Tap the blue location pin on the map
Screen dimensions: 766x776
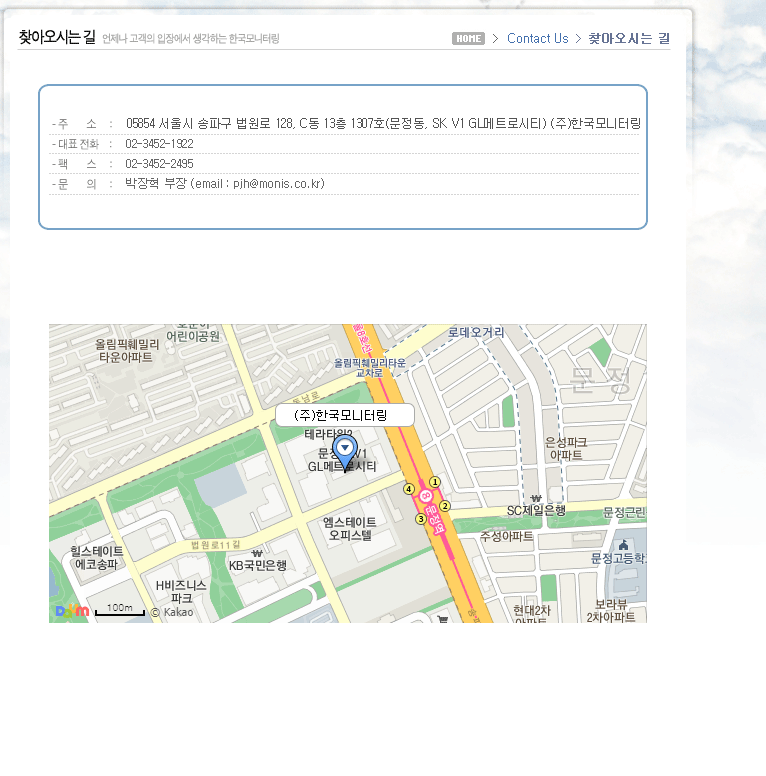(345, 450)
